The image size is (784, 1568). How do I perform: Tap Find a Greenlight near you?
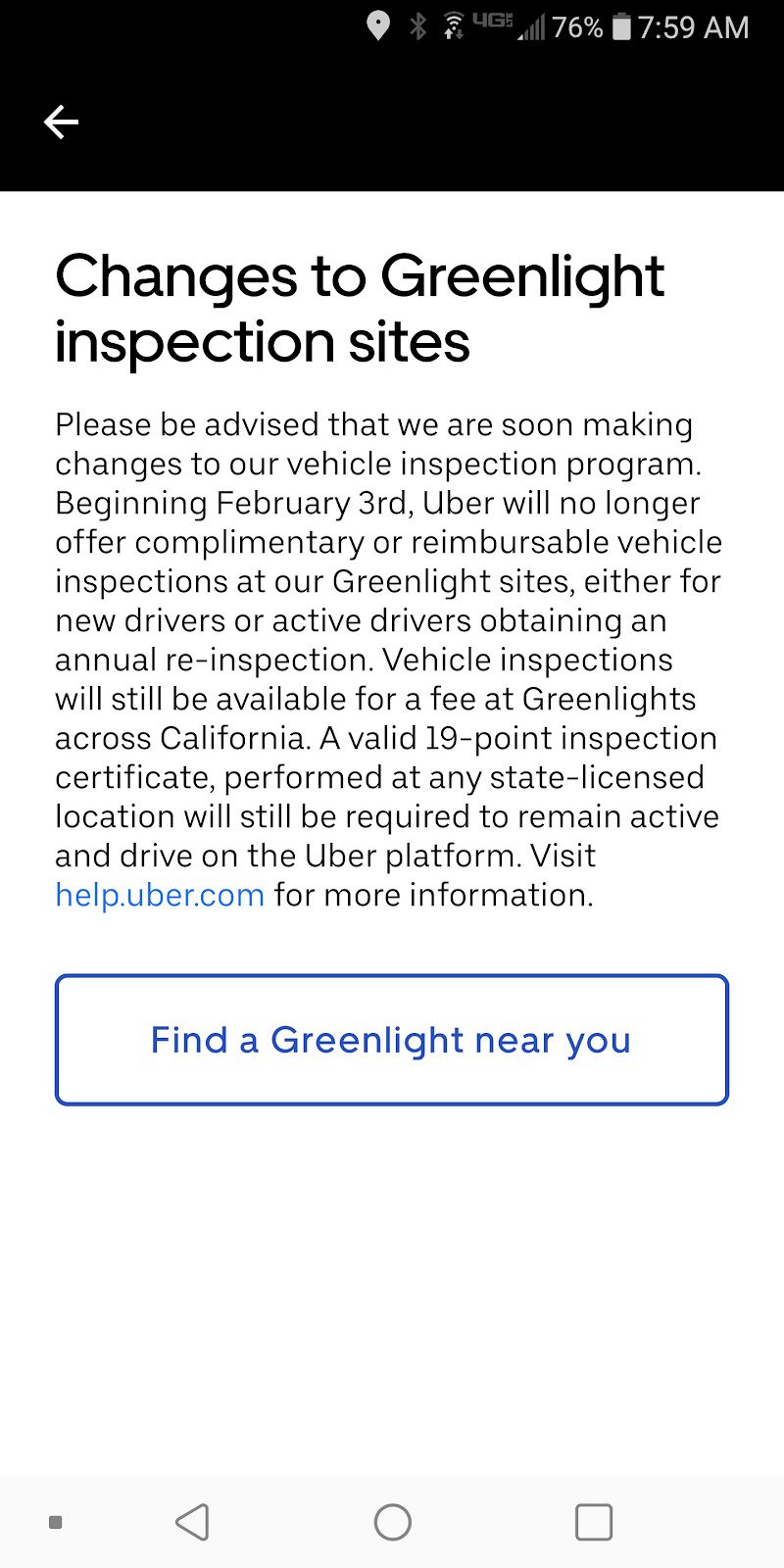pos(391,1040)
